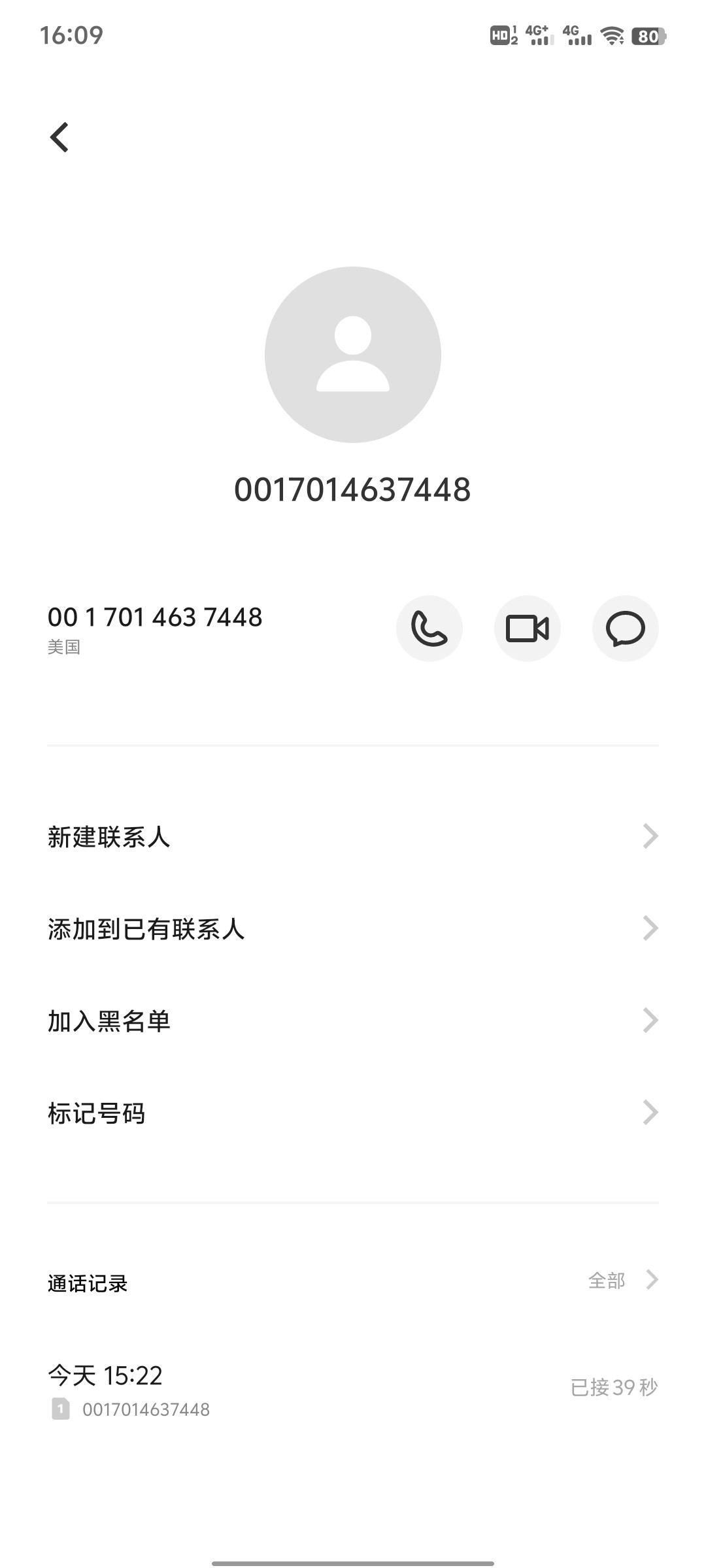This screenshot has width=706, height=1568.
Task: Send a text message to this number
Action: (x=626, y=629)
